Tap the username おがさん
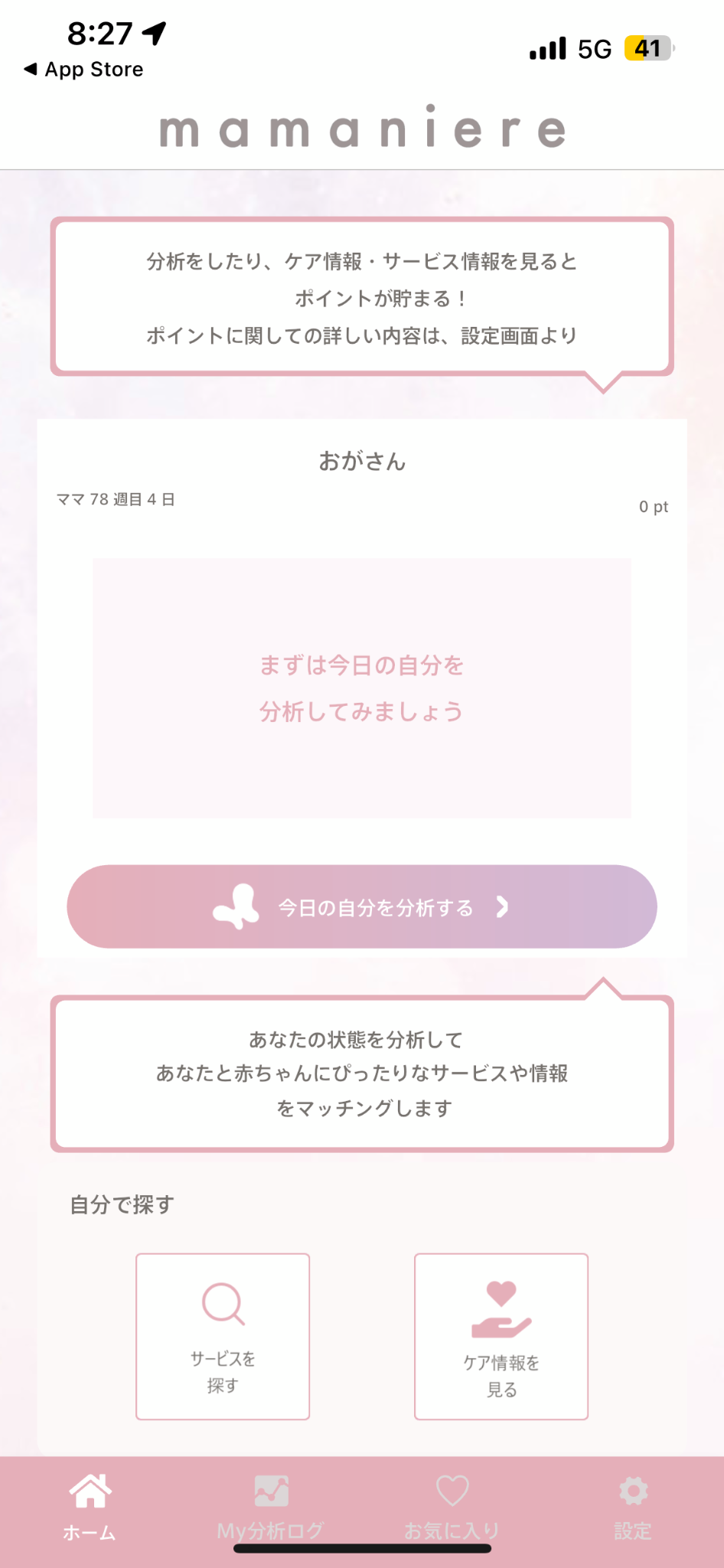 [362, 461]
